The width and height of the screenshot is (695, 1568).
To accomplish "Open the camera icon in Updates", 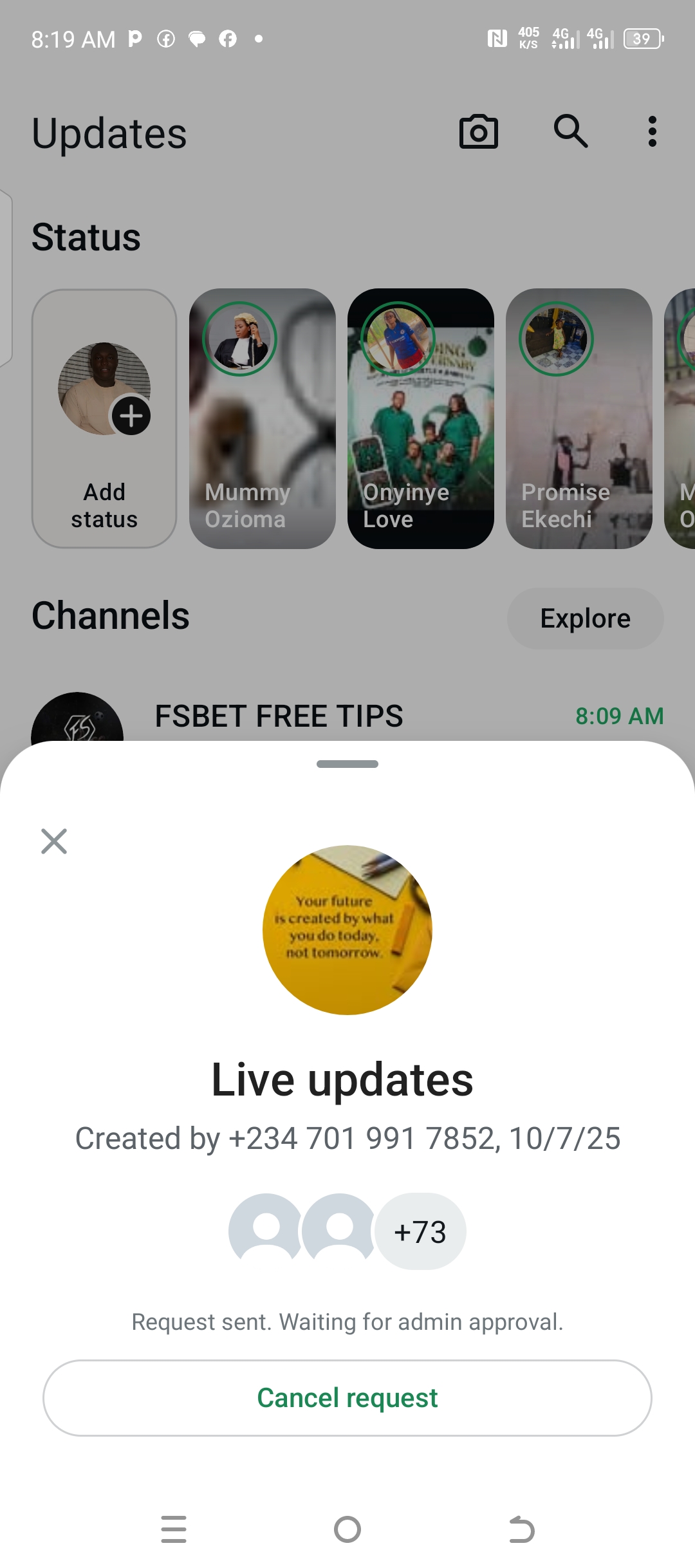I will [x=478, y=132].
